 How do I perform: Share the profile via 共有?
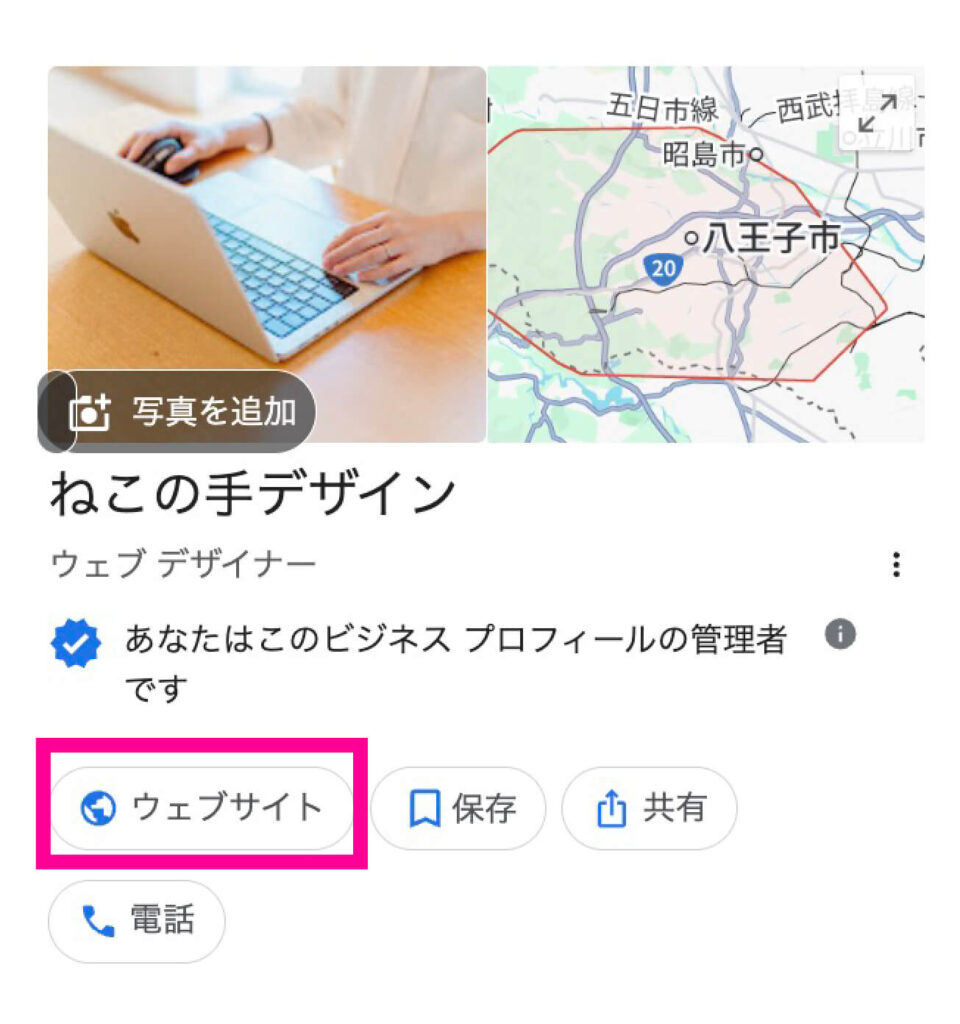coord(650,808)
